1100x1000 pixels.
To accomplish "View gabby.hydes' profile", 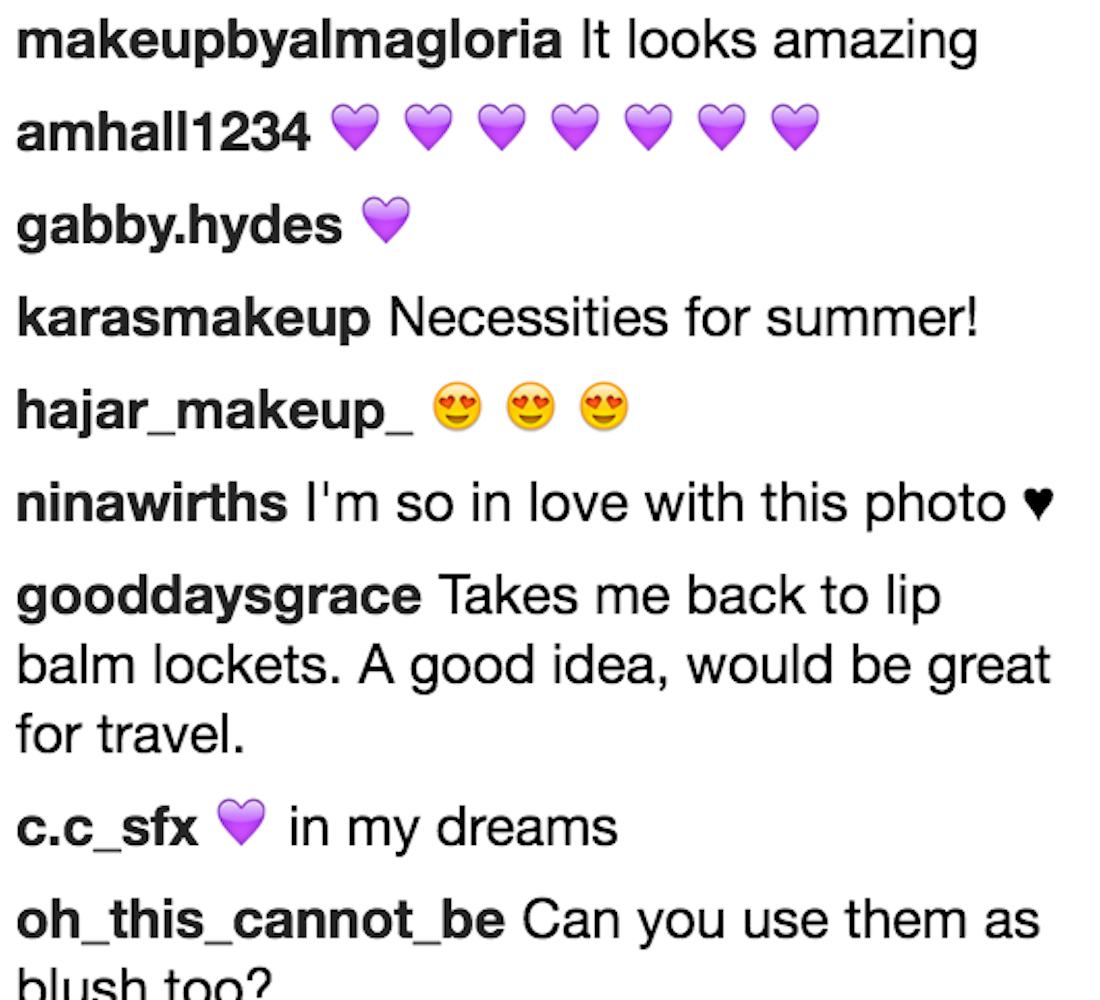I will click(179, 226).
